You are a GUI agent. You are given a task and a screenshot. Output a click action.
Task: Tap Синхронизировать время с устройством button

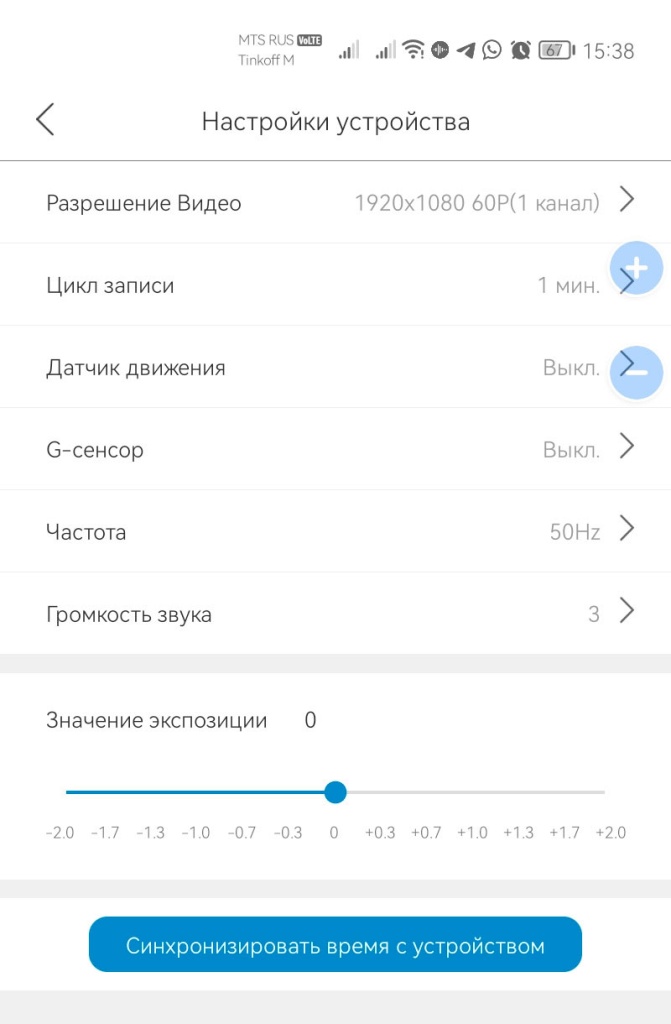(x=335, y=945)
